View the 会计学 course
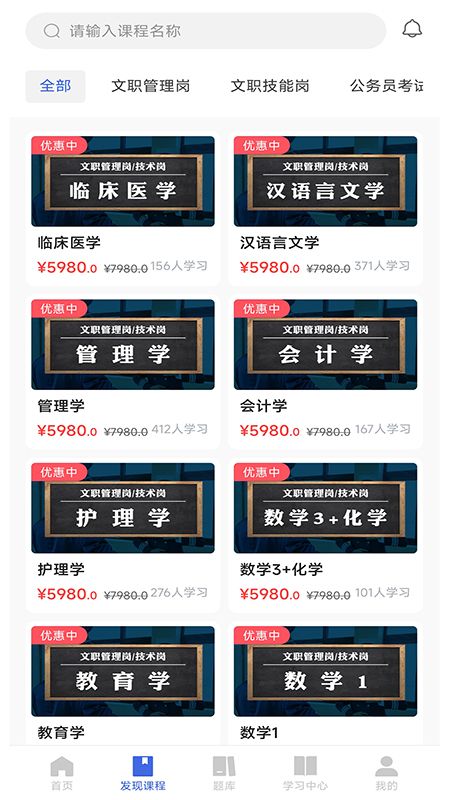 pyautogui.click(x=325, y=371)
